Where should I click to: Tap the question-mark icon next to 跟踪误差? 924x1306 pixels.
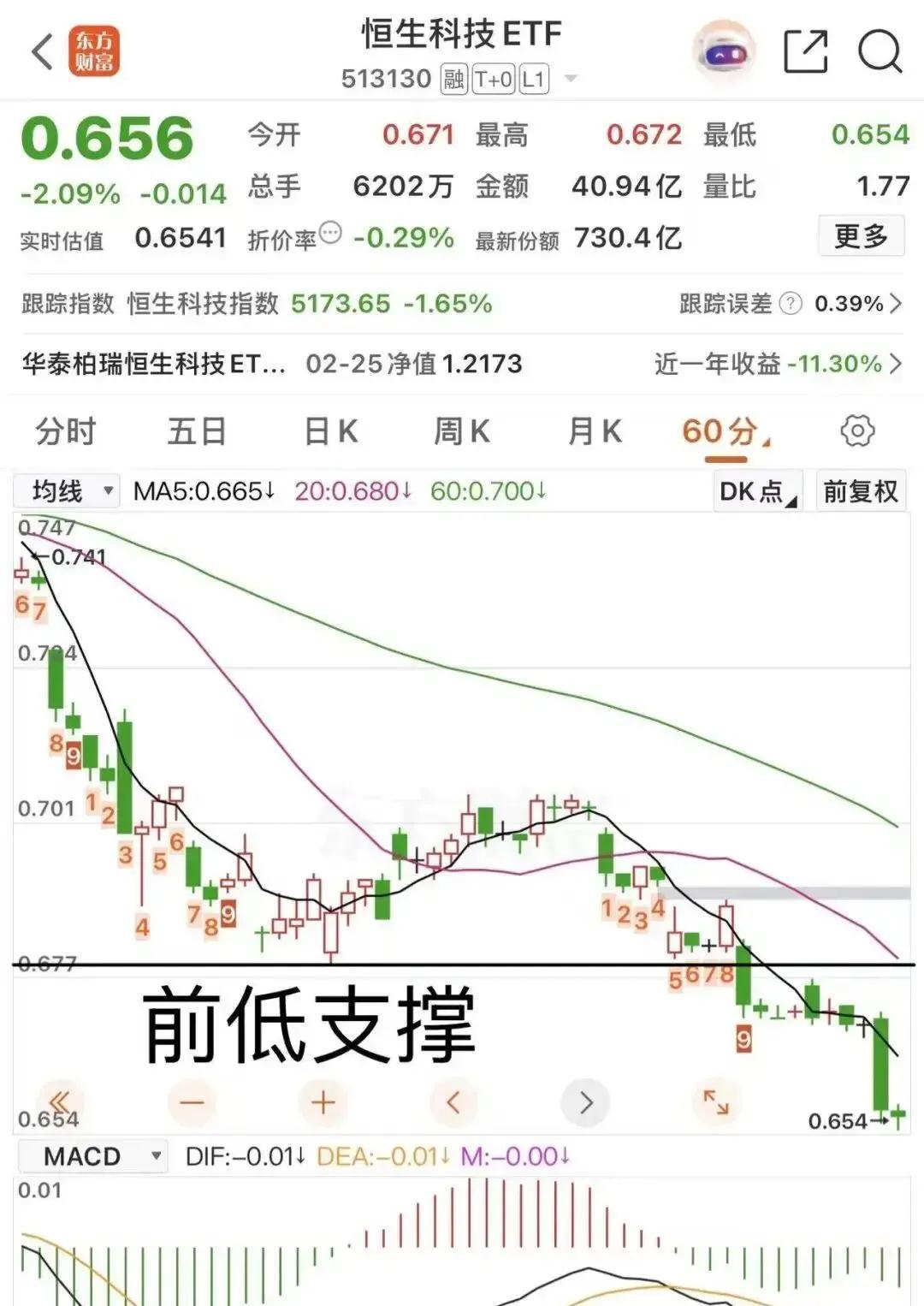point(789,303)
